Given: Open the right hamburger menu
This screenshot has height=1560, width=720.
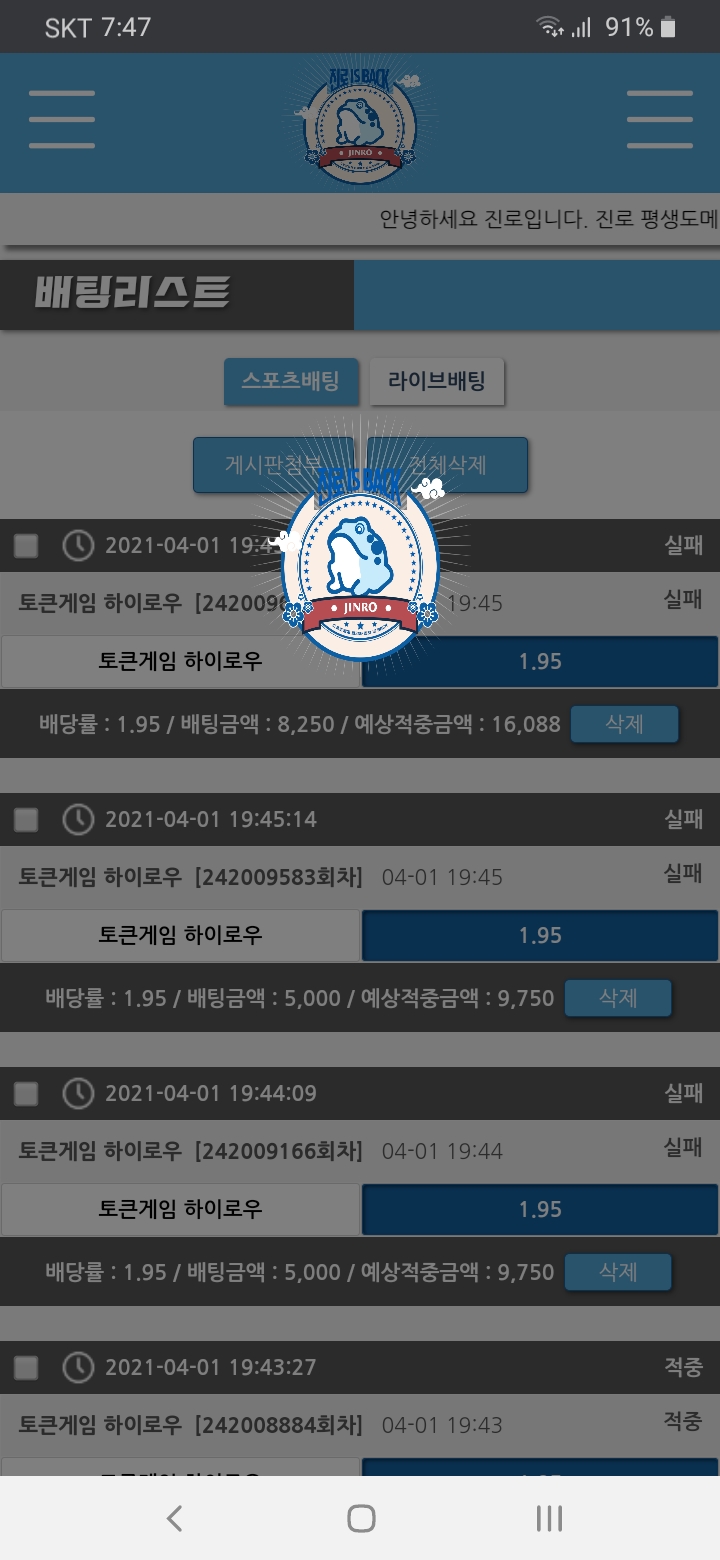Looking at the screenshot, I should pos(659,120).
